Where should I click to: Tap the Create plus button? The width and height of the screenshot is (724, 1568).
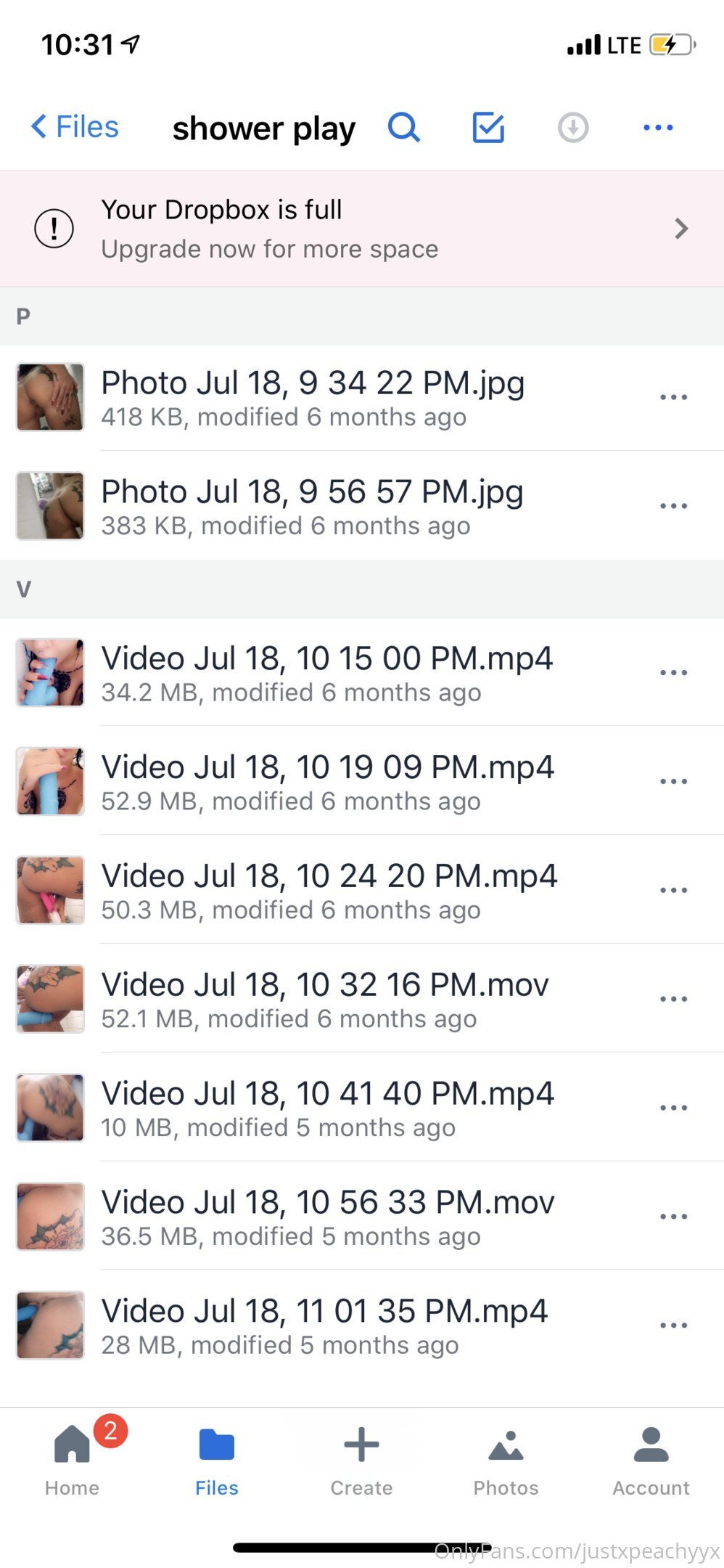pyautogui.click(x=361, y=1461)
